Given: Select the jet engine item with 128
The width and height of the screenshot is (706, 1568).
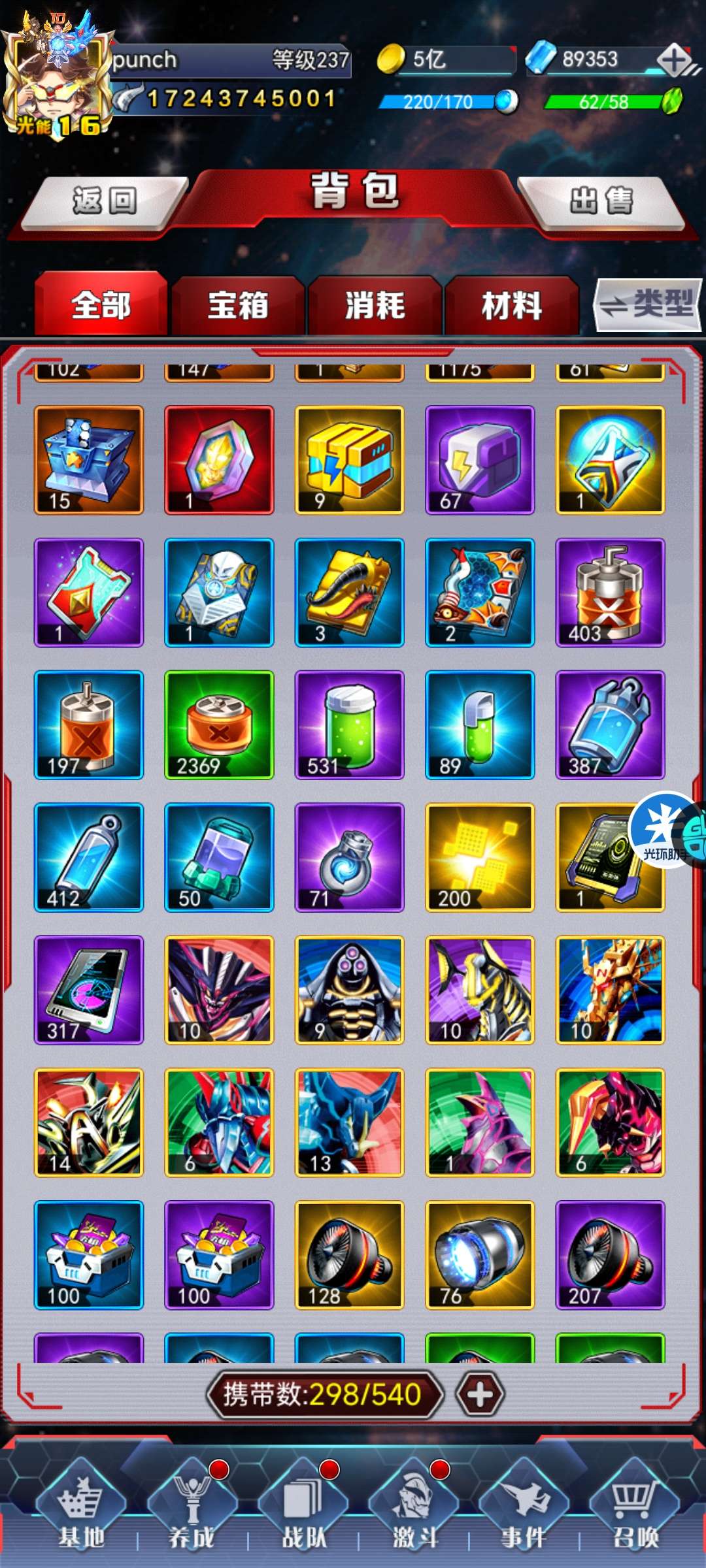Looking at the screenshot, I should 349,1254.
